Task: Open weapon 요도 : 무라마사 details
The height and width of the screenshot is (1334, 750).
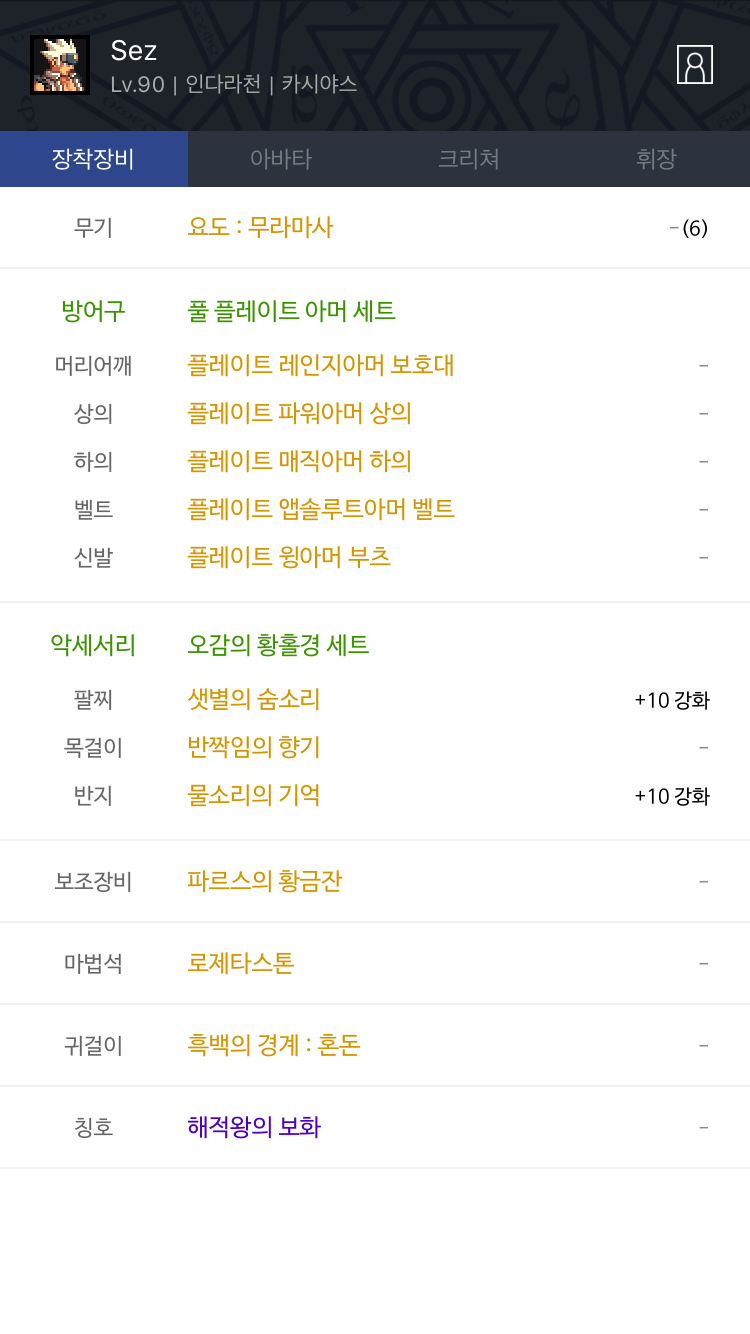Action: (260, 227)
